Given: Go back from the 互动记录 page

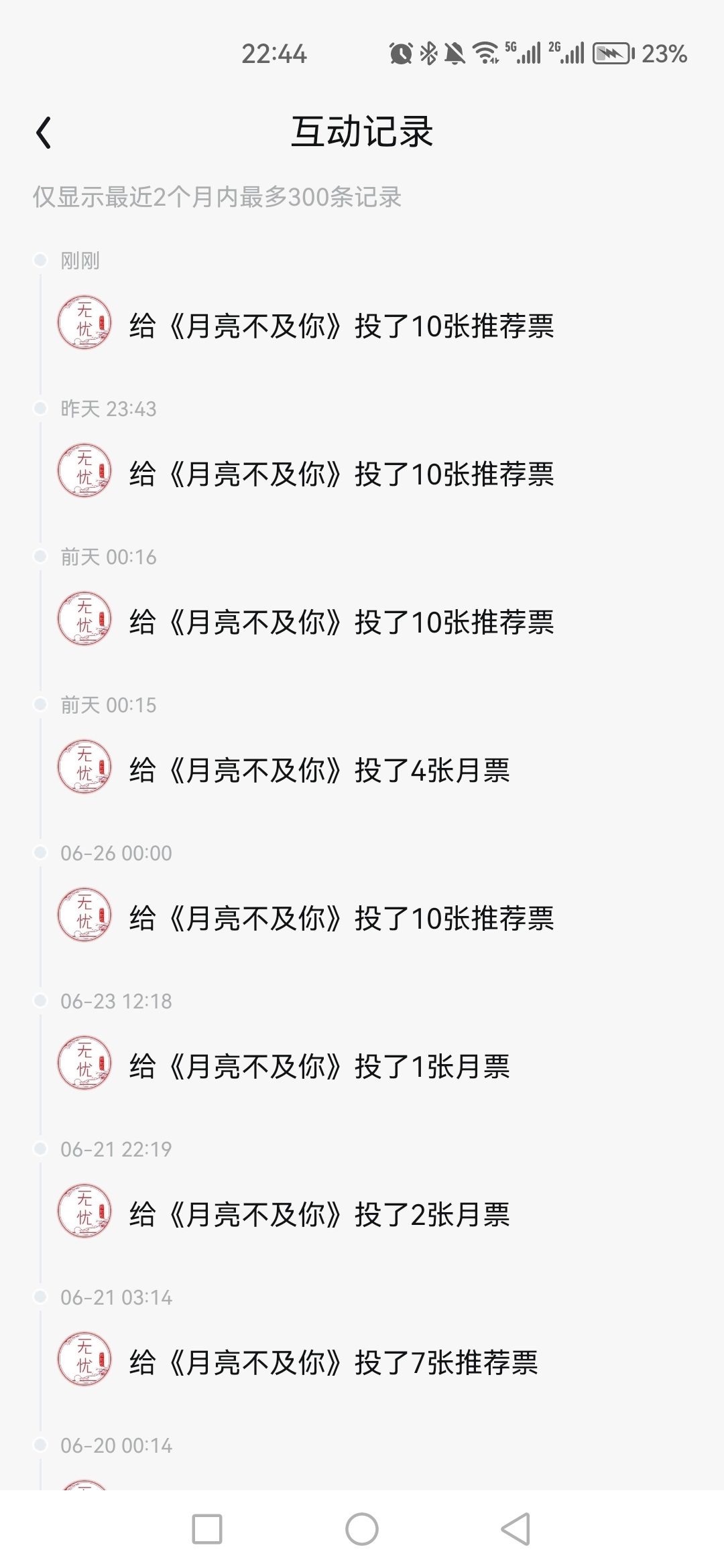Looking at the screenshot, I should tap(44, 132).
